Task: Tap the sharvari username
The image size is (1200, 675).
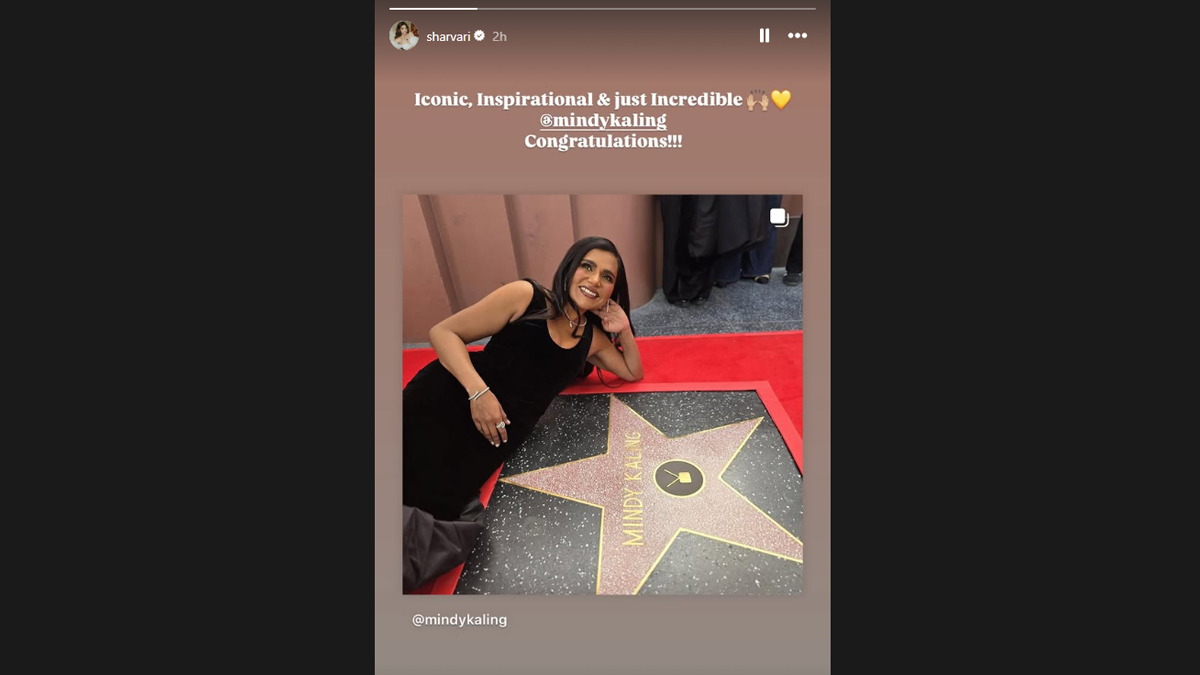Action: tap(448, 36)
